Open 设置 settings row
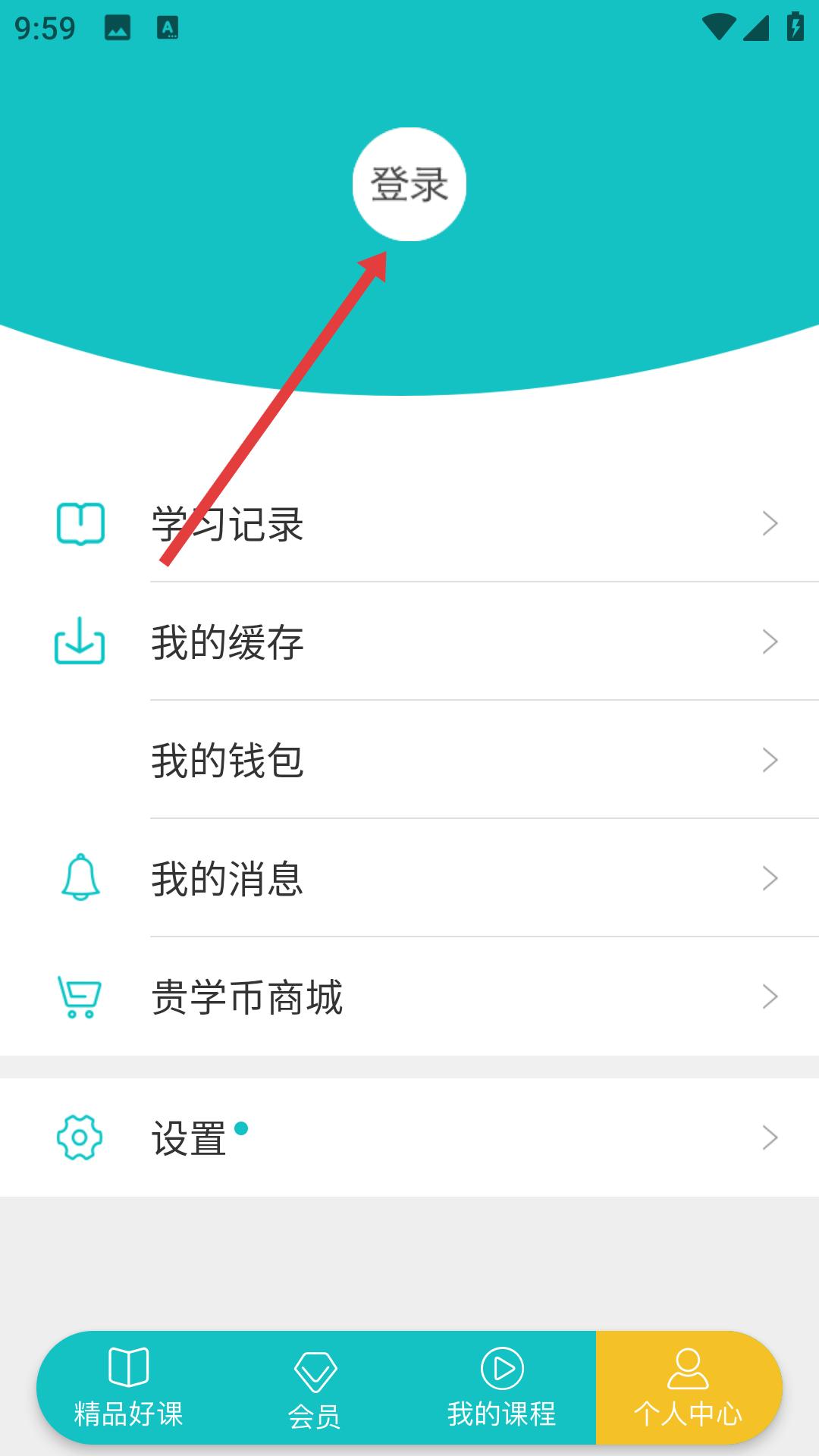 click(409, 1137)
